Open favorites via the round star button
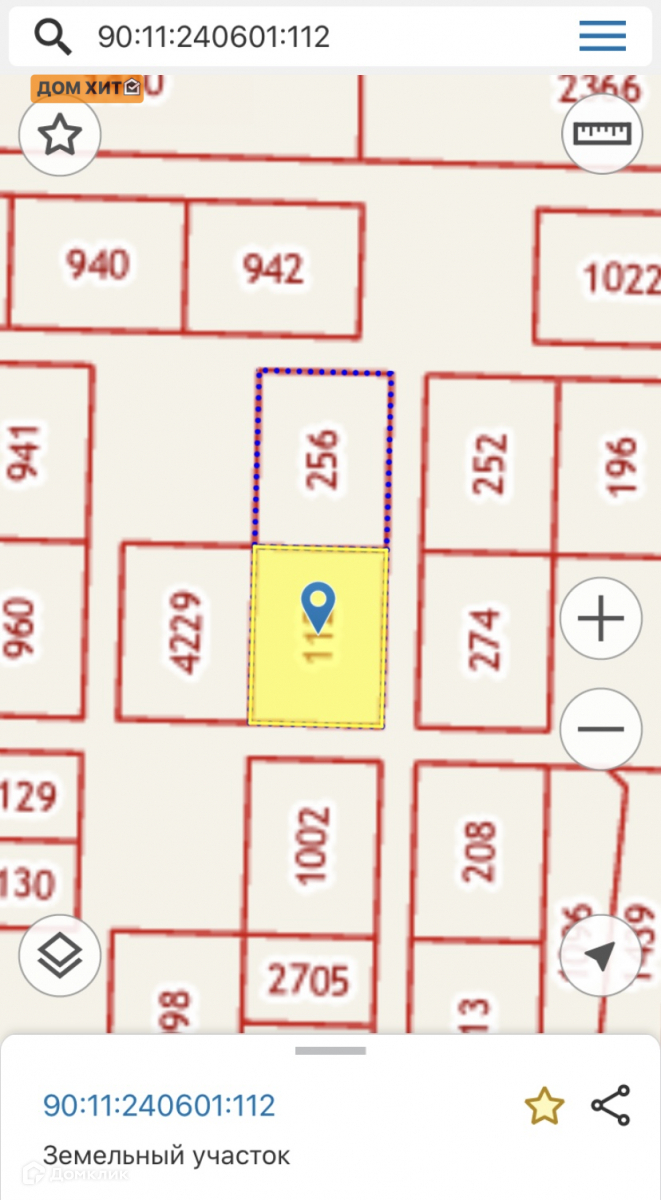 [60, 134]
